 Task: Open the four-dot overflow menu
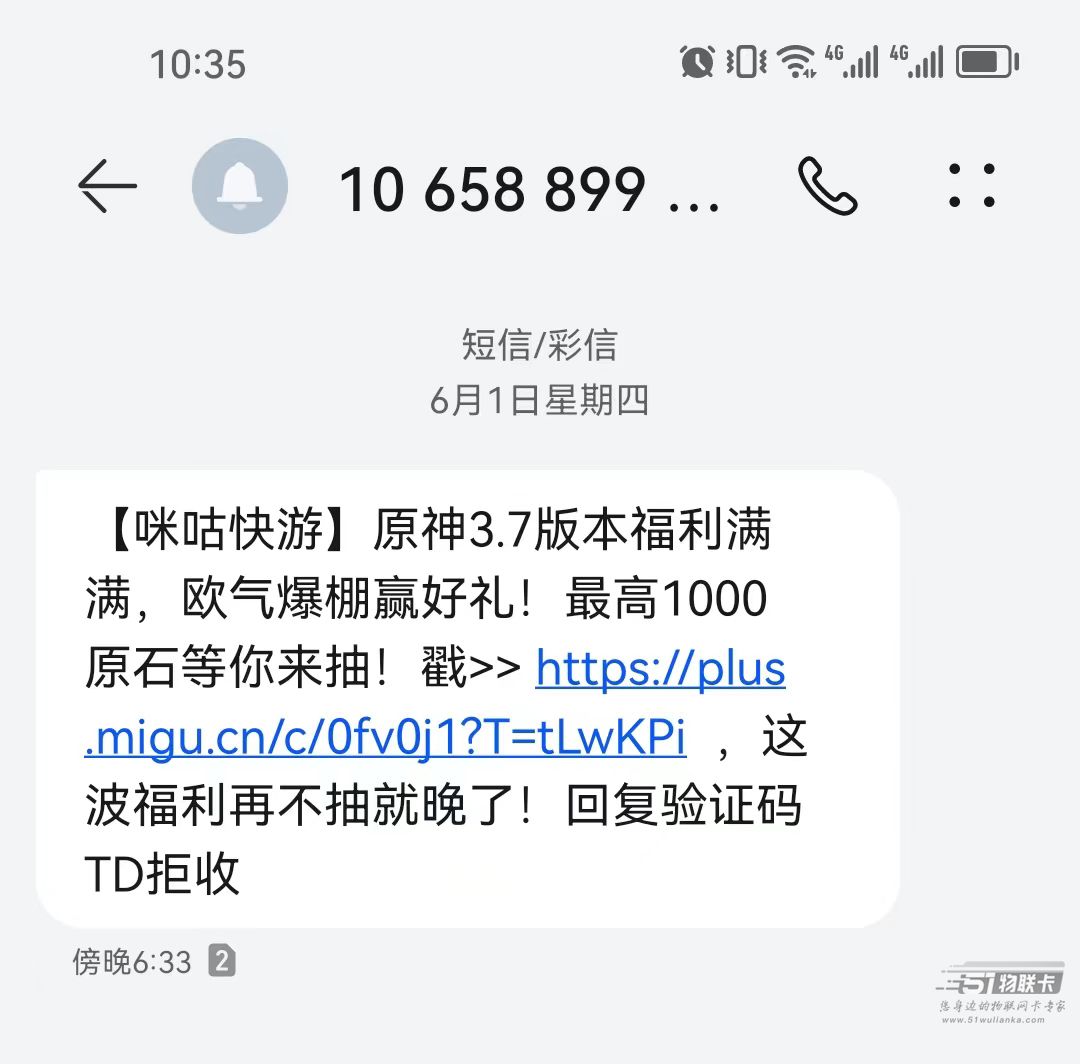click(x=972, y=186)
